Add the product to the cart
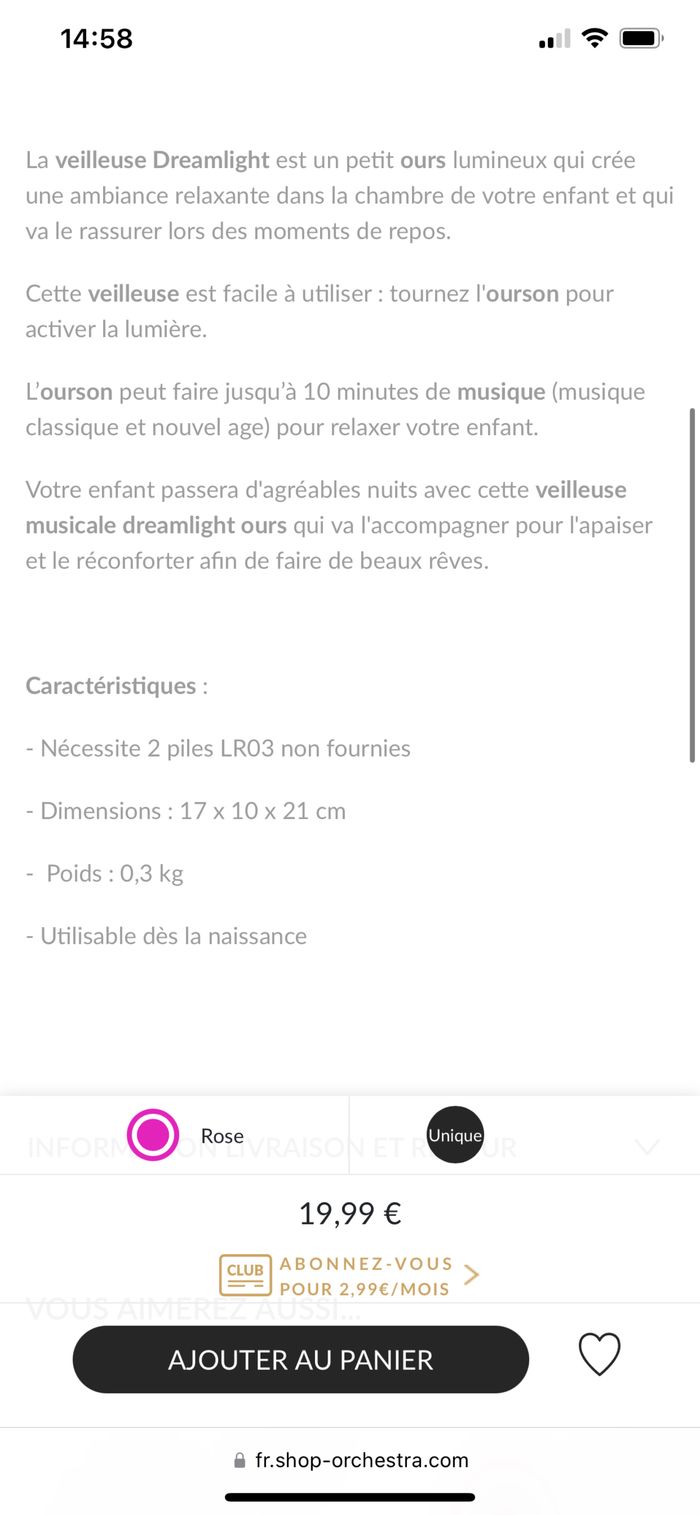This screenshot has width=700, height=1515. [300, 1359]
